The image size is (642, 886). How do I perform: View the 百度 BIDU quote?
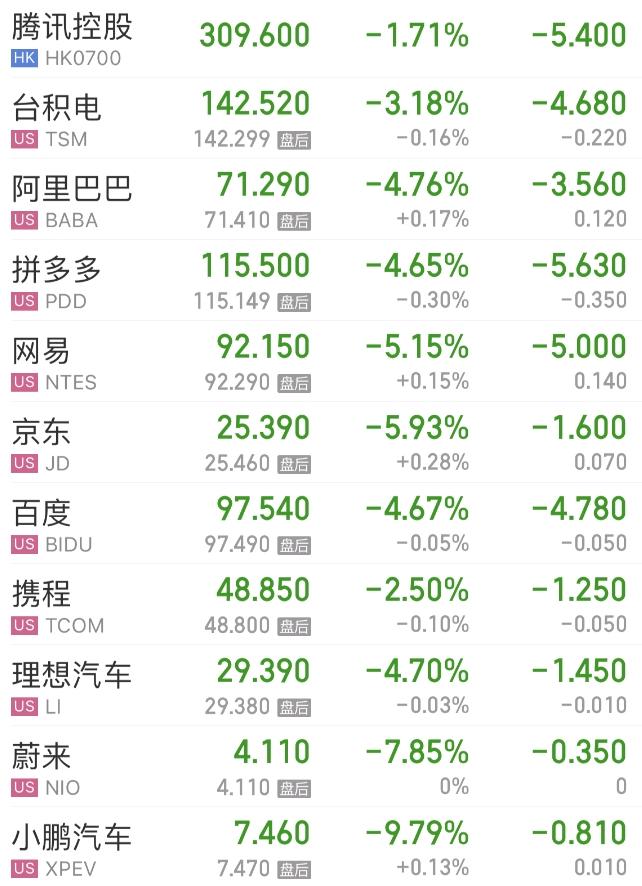(x=320, y=525)
